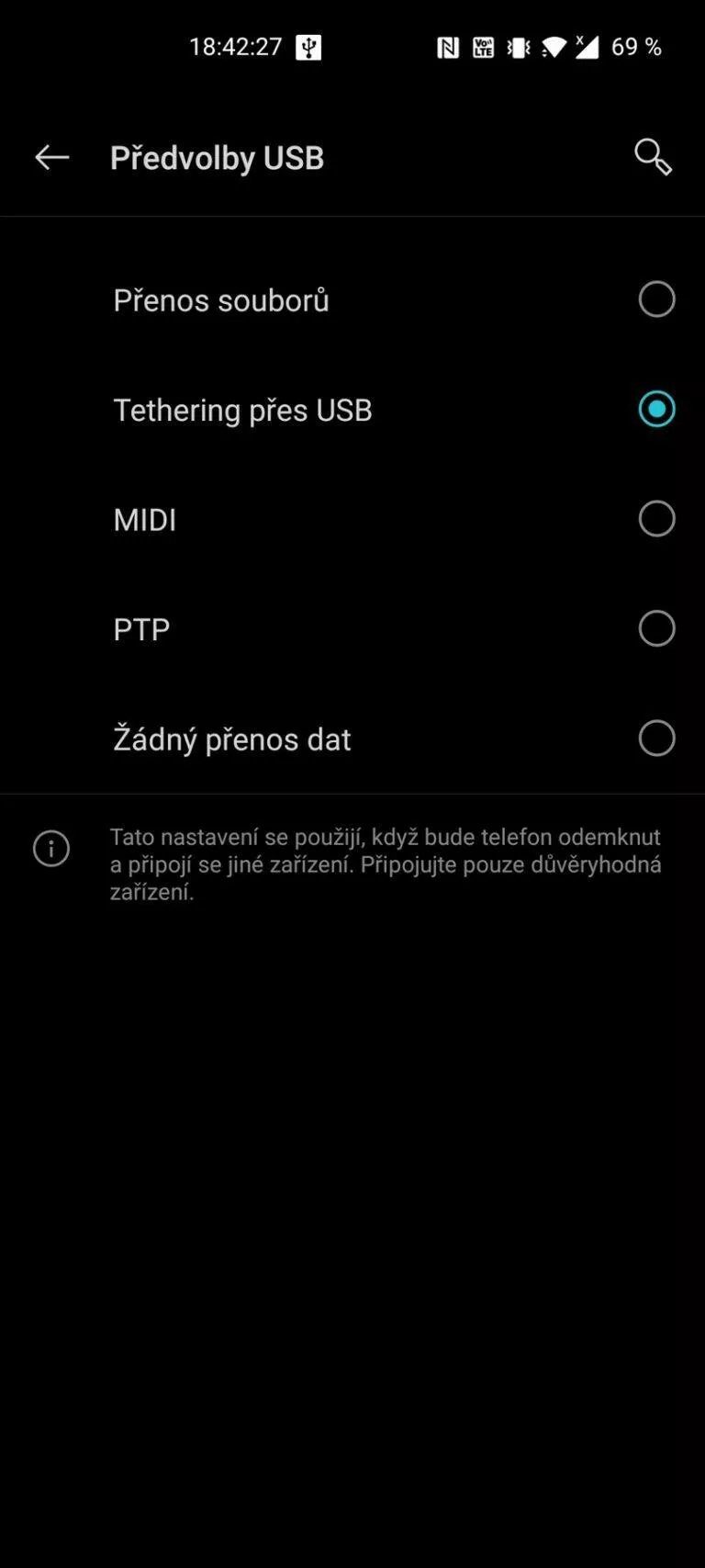Tap the battery percentage indicator
Image resolution: width=705 pixels, height=1568 pixels.
(x=637, y=46)
